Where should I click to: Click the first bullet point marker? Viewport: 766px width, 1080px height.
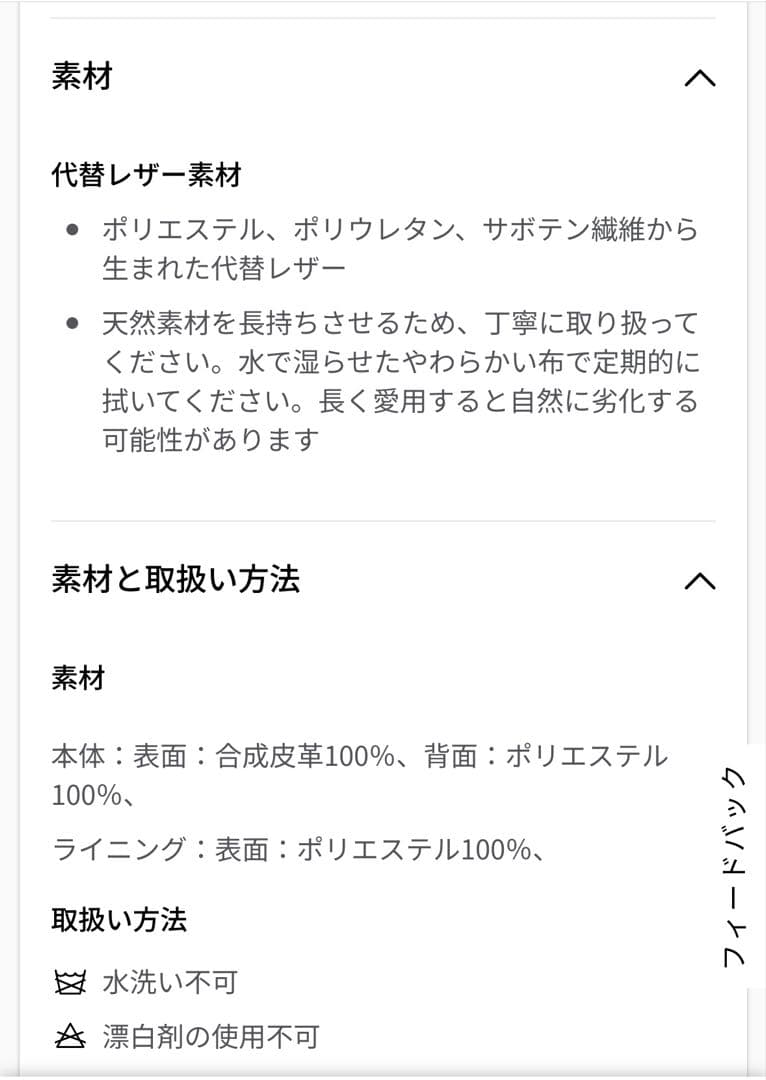pos(69,231)
